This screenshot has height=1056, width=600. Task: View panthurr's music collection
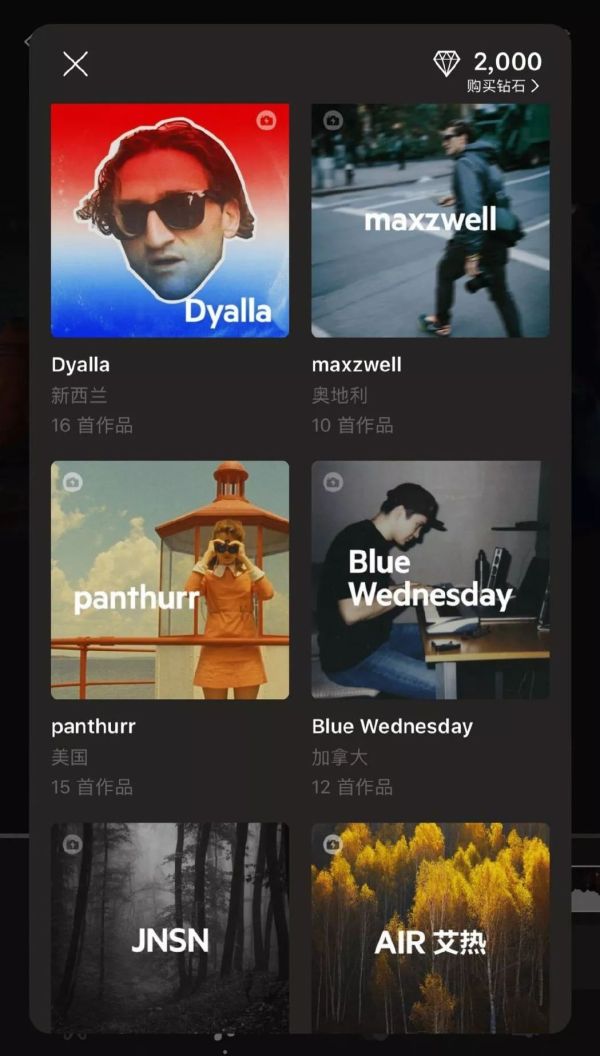tap(170, 580)
